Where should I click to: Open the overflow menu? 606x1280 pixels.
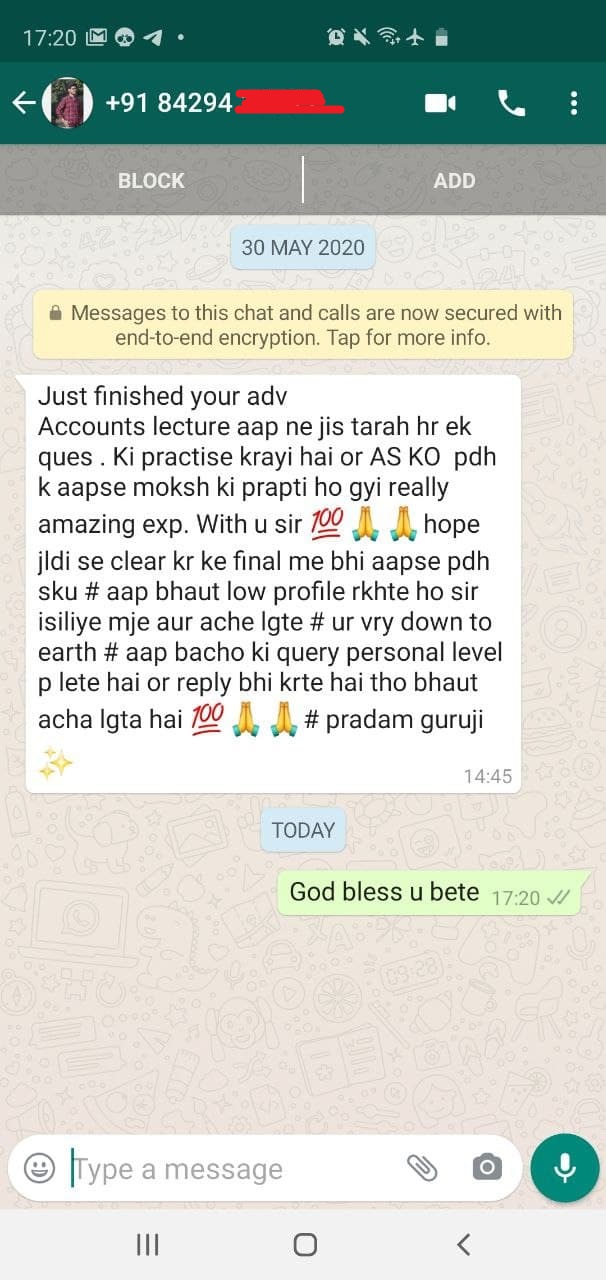[573, 103]
